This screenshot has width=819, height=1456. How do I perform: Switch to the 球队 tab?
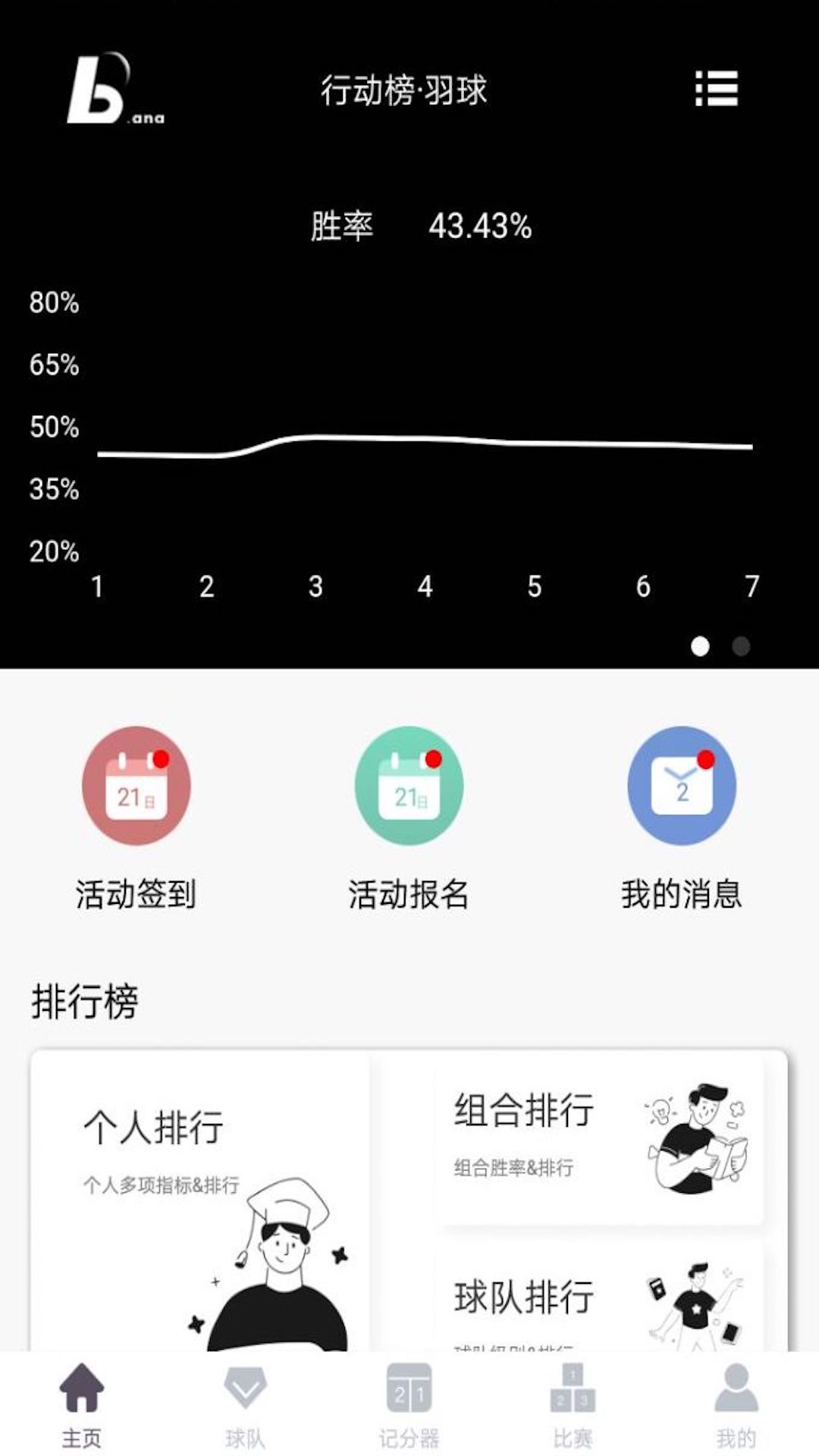coord(245,1403)
